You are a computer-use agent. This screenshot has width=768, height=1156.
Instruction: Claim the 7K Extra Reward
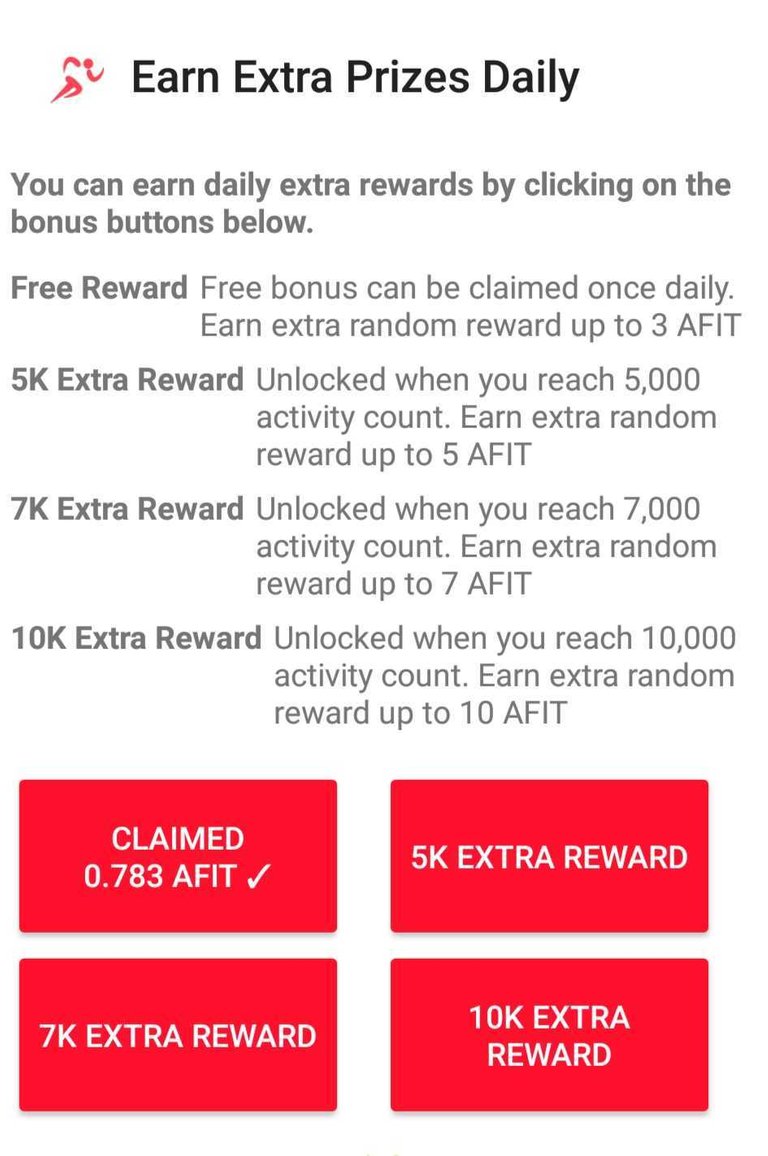click(x=178, y=1035)
